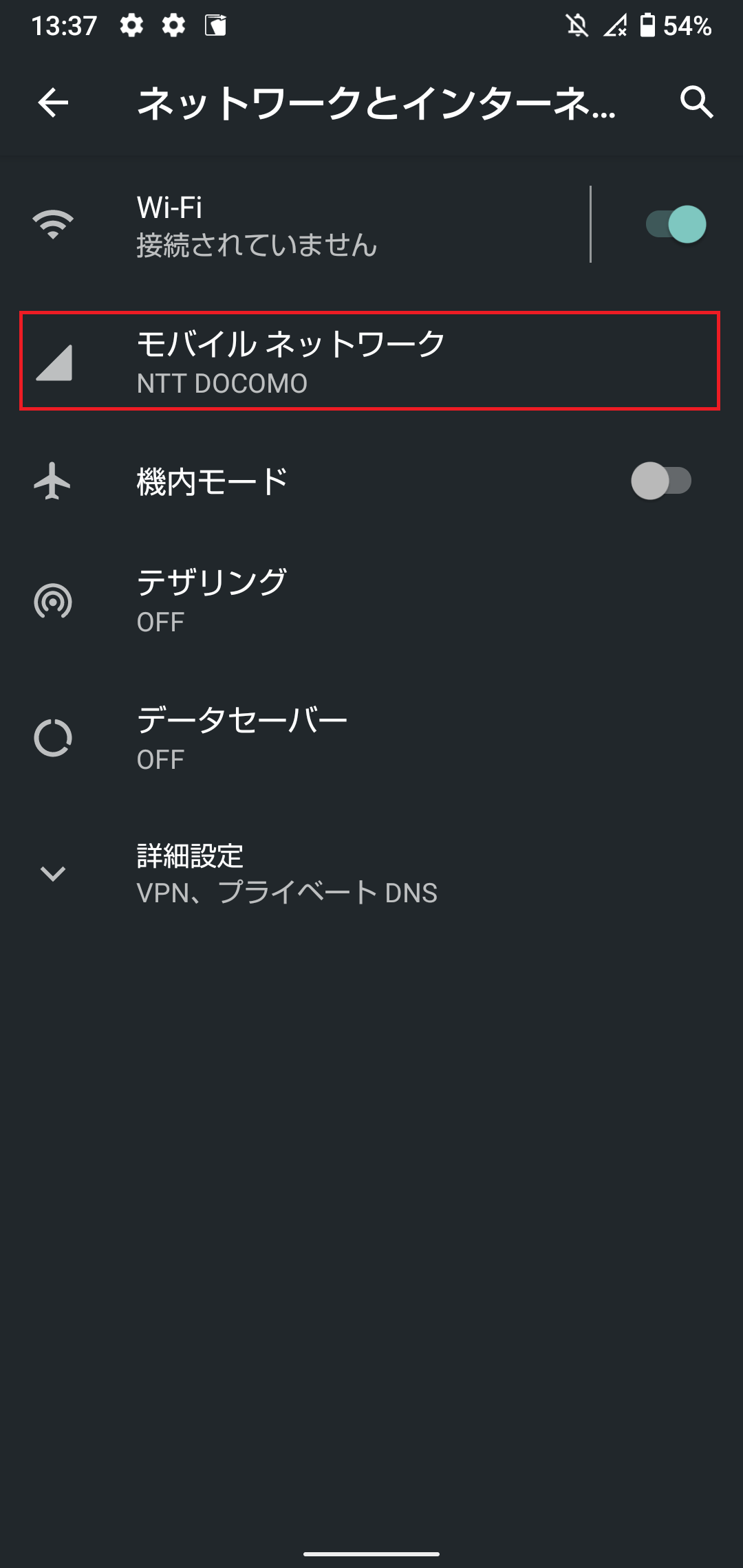Screen dimensions: 743x1568
Task: Open モバイル ネットワーク settings for NTT DOCOMO
Action: (371, 361)
